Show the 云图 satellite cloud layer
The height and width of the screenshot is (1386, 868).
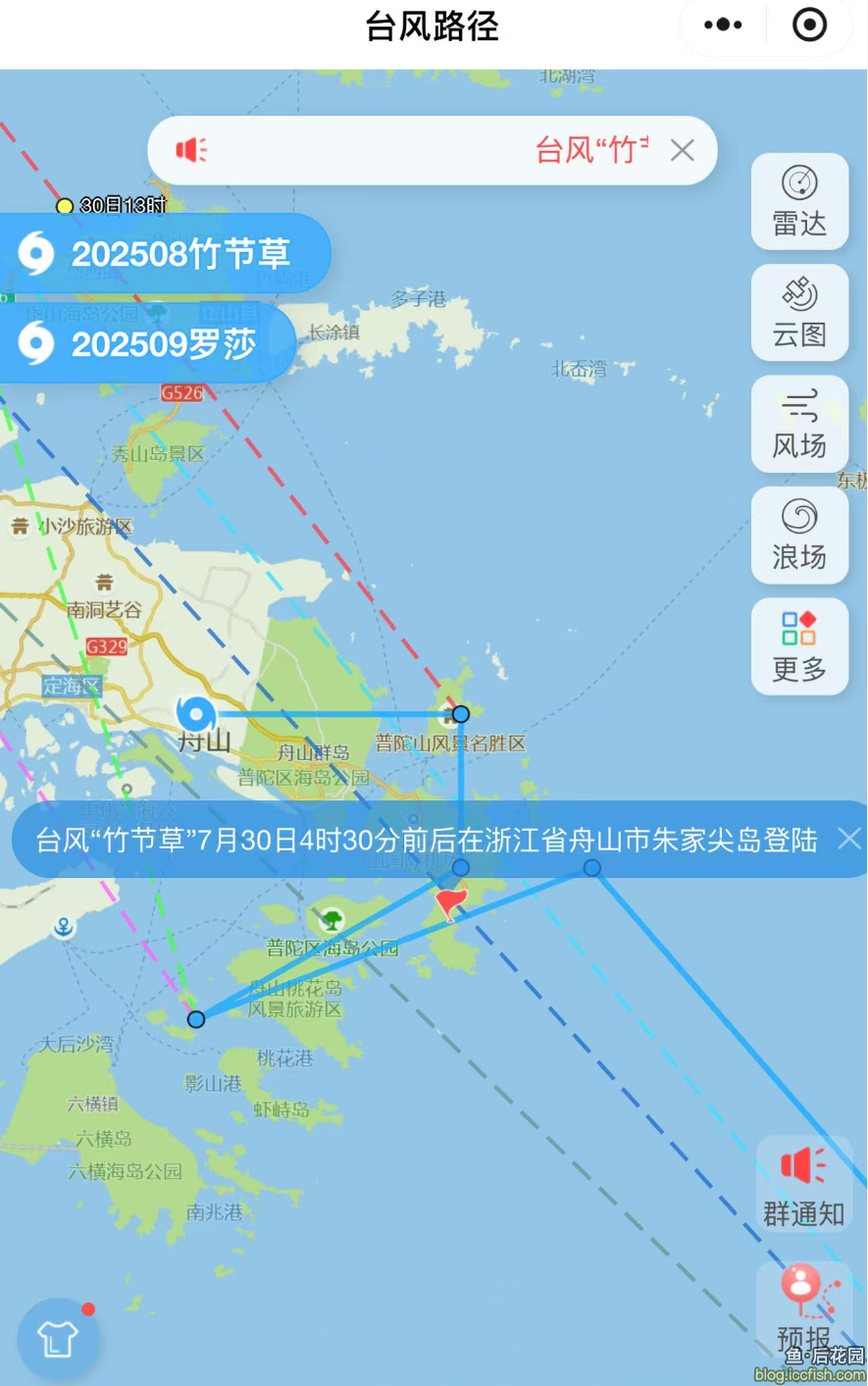[799, 313]
